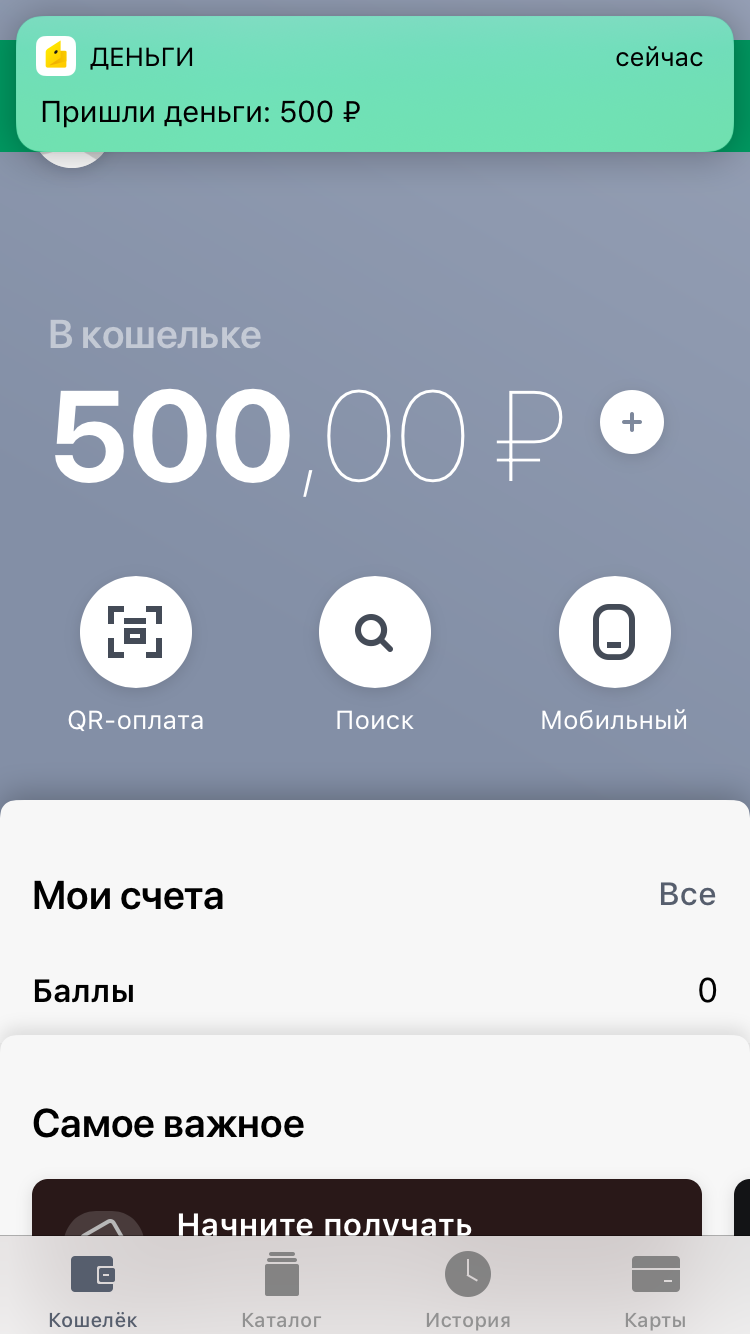
Task: Open the Баллы points row
Action: pyautogui.click(x=375, y=991)
